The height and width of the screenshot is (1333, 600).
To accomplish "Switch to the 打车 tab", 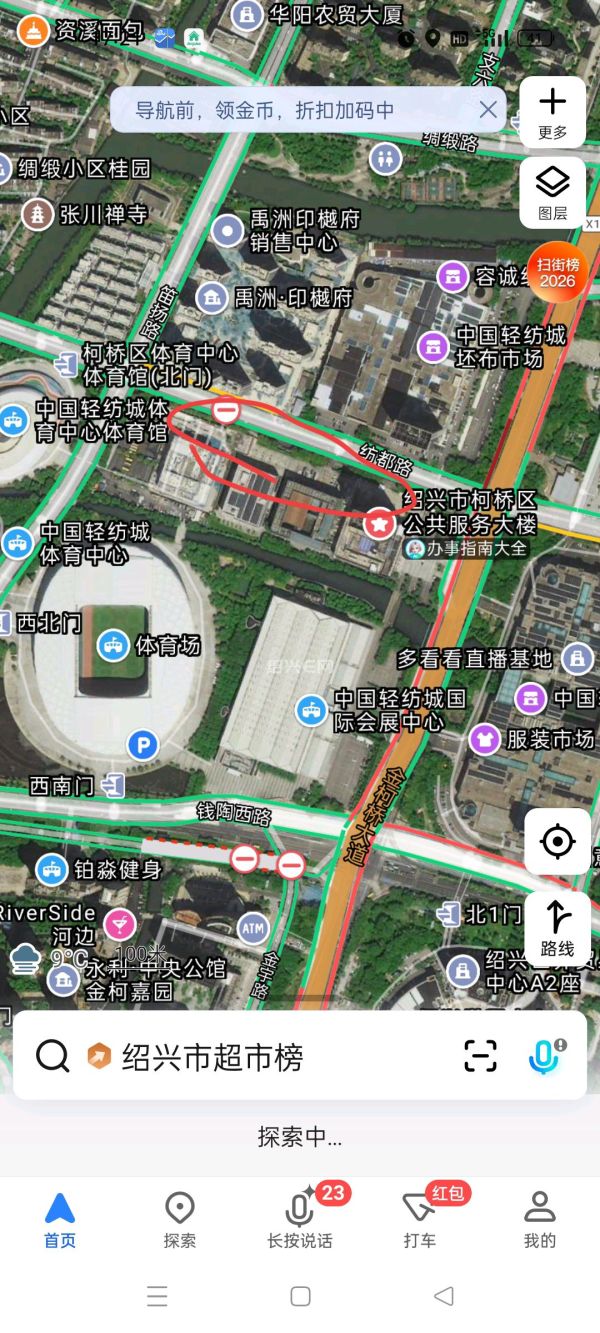I will click(x=420, y=1220).
